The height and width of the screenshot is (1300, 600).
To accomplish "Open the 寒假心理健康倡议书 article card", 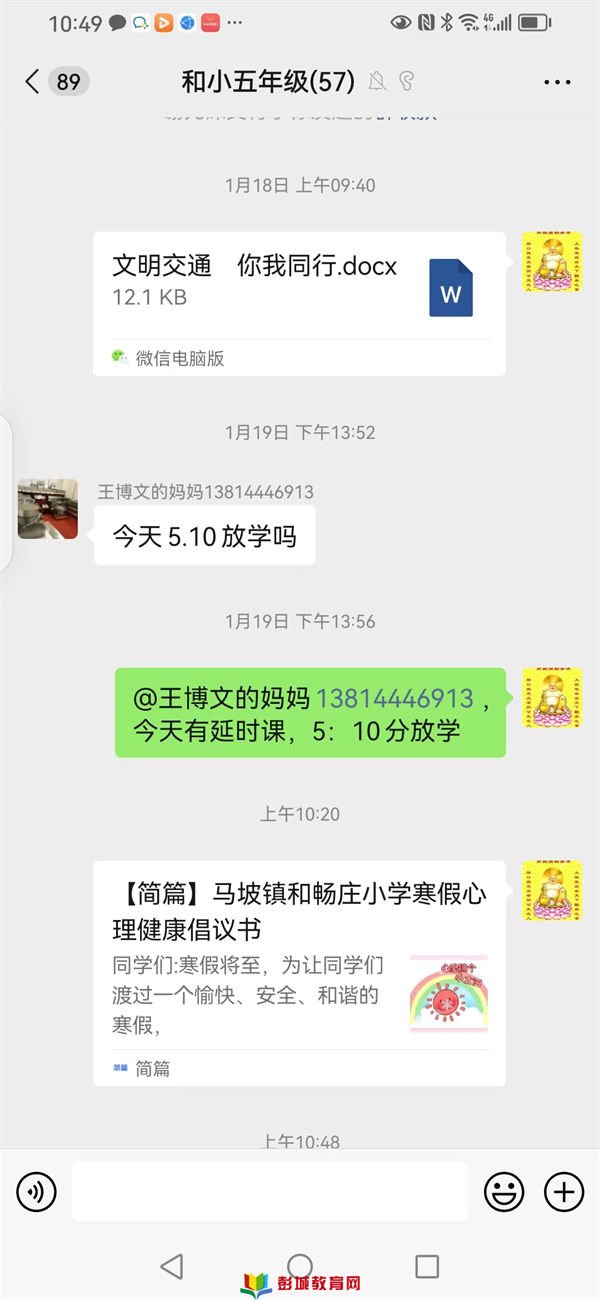I will coord(299,972).
